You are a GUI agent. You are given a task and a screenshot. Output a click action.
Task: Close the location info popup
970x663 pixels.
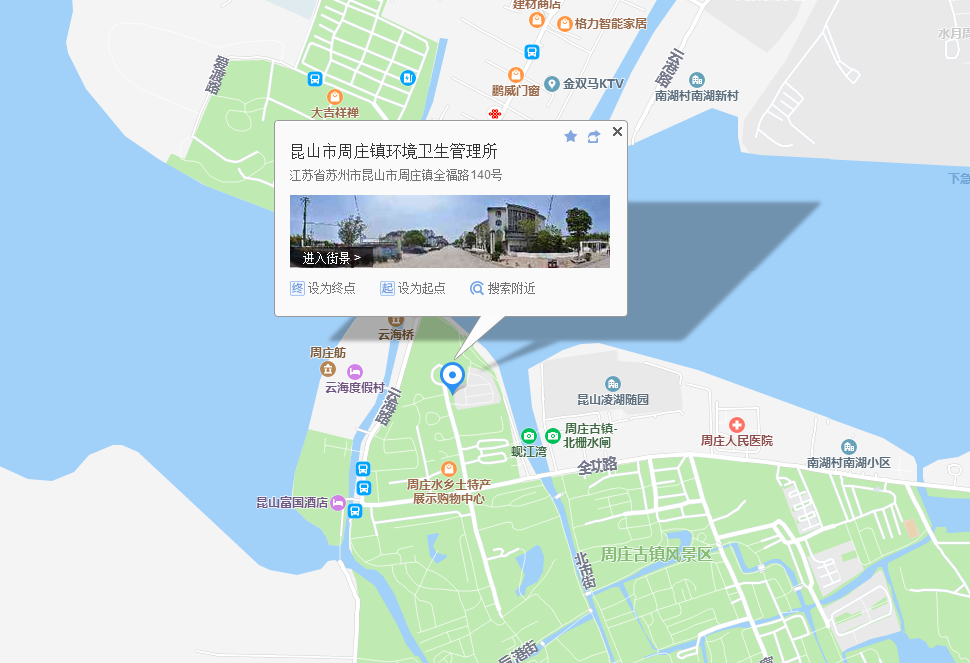(617, 131)
